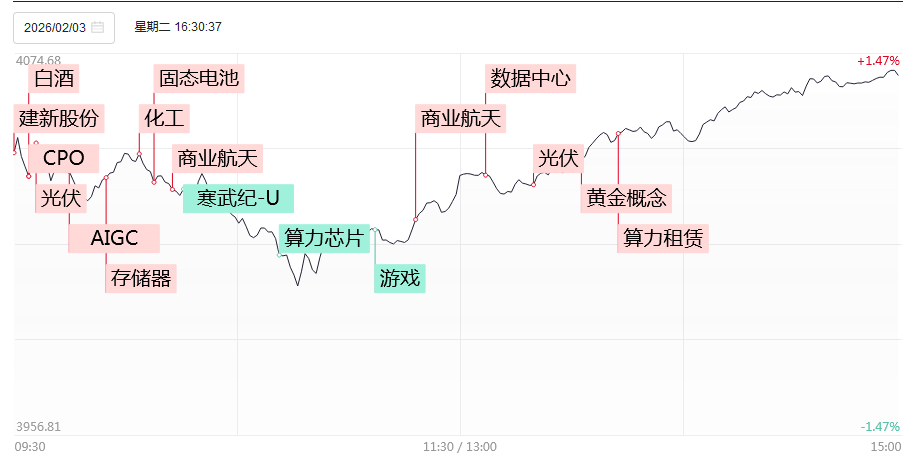
Task: Select the 算力租赁 tag
Action: pyautogui.click(x=664, y=239)
